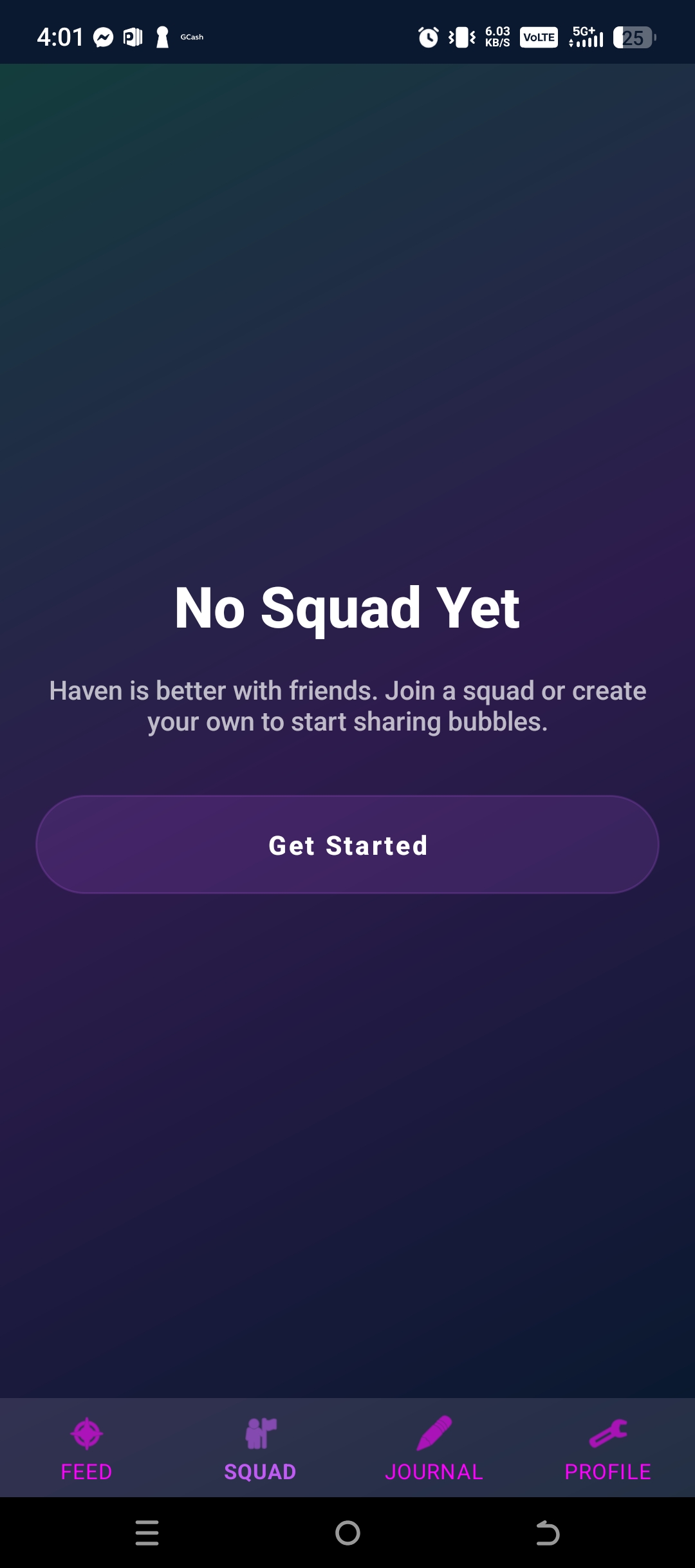Return to the home screen
The width and height of the screenshot is (695, 1568).
tap(347, 1533)
